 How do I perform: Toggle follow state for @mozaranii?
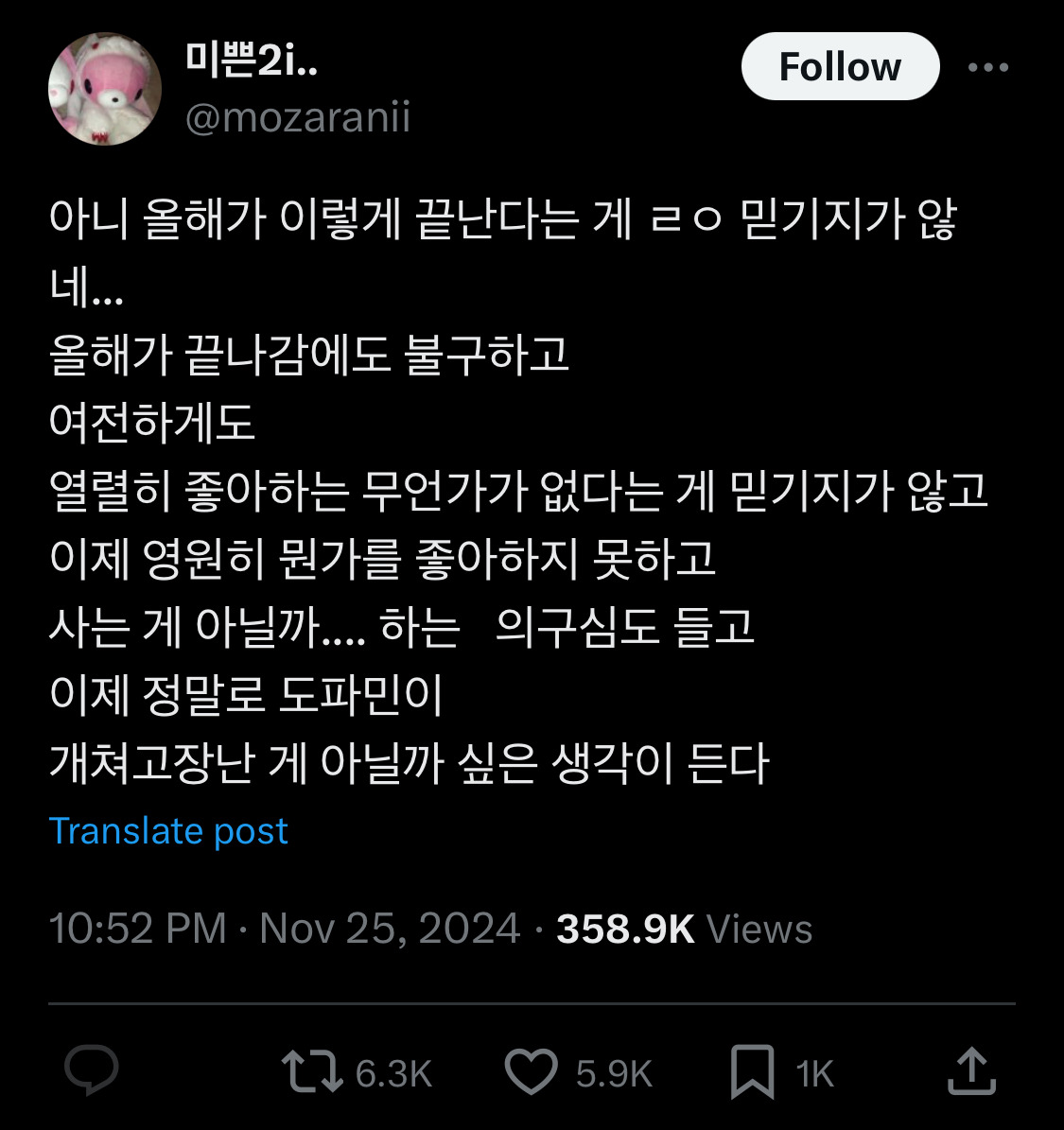point(840,66)
